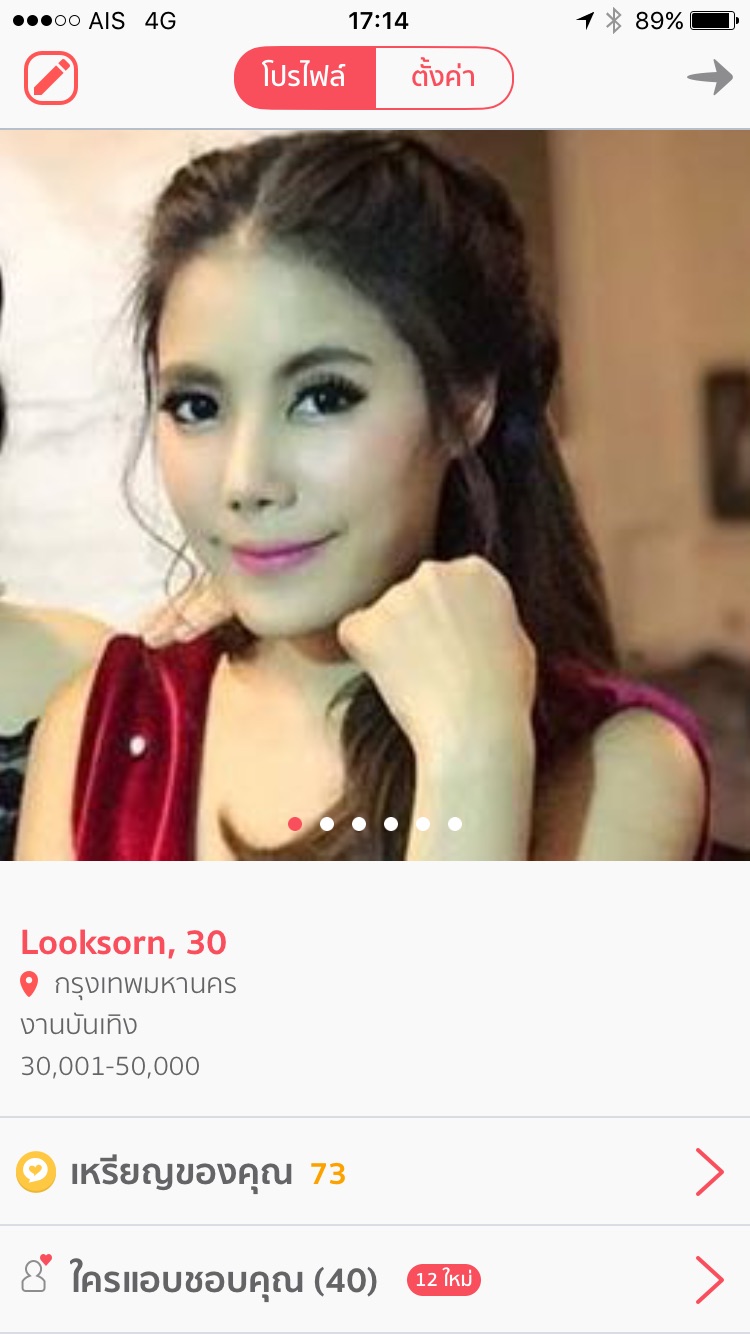Open เหรียญของคุณ (your coins) row

[x=375, y=1172]
